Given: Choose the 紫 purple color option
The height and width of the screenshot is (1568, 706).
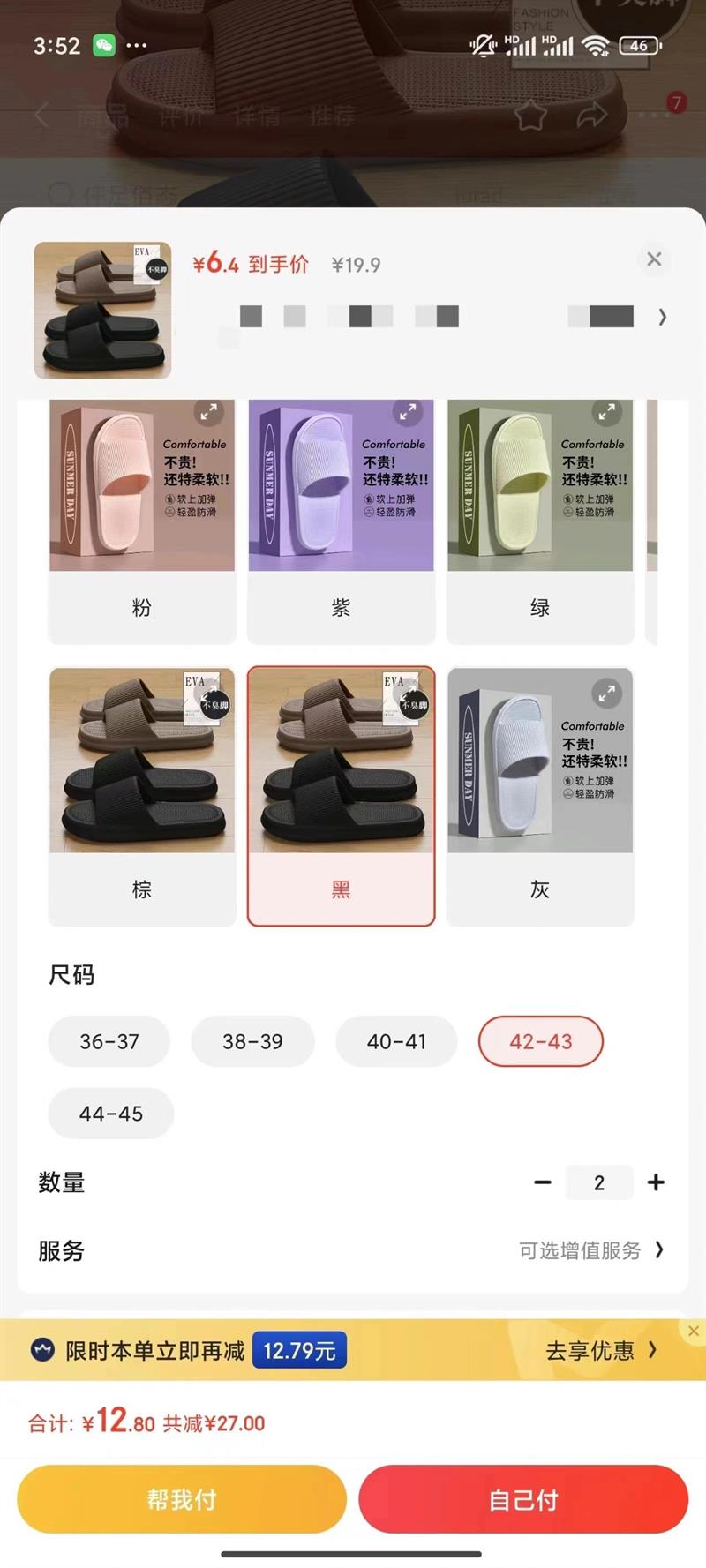Looking at the screenshot, I should (341, 607).
